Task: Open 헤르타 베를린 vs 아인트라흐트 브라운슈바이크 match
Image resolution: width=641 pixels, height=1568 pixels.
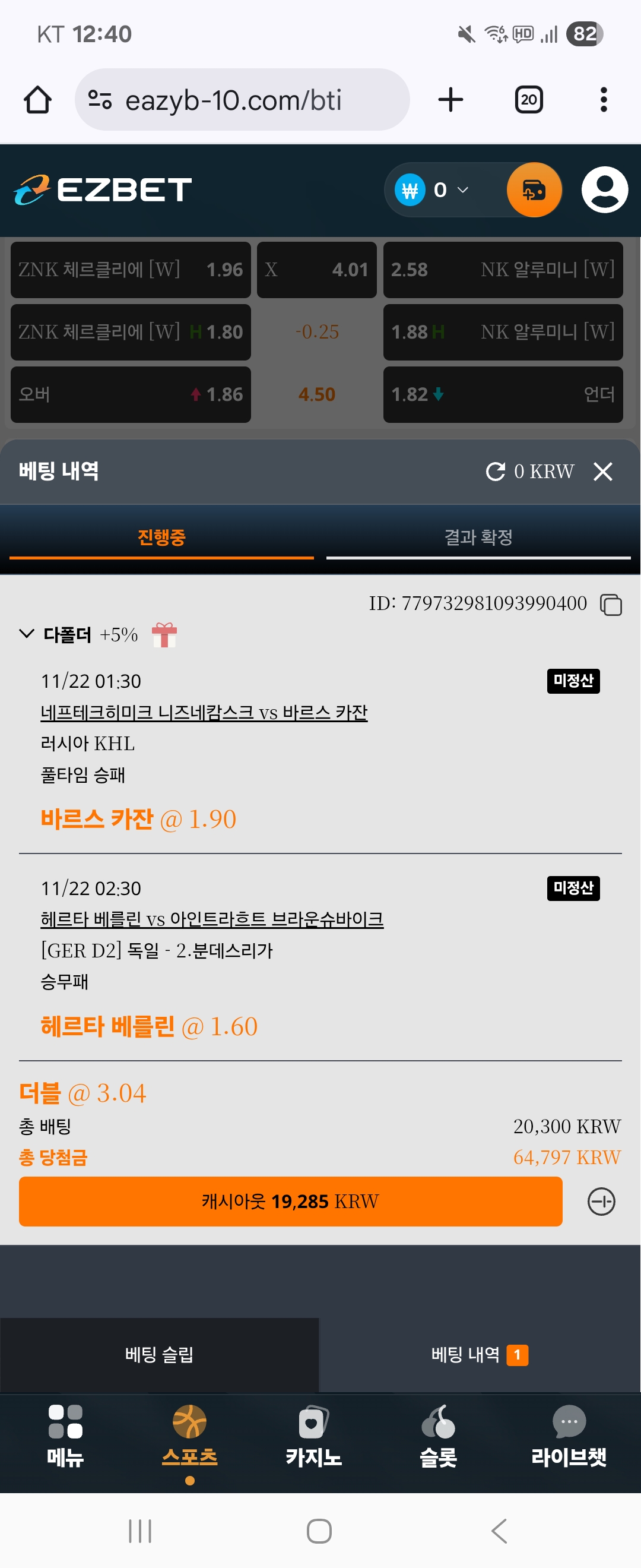Action: [212, 919]
